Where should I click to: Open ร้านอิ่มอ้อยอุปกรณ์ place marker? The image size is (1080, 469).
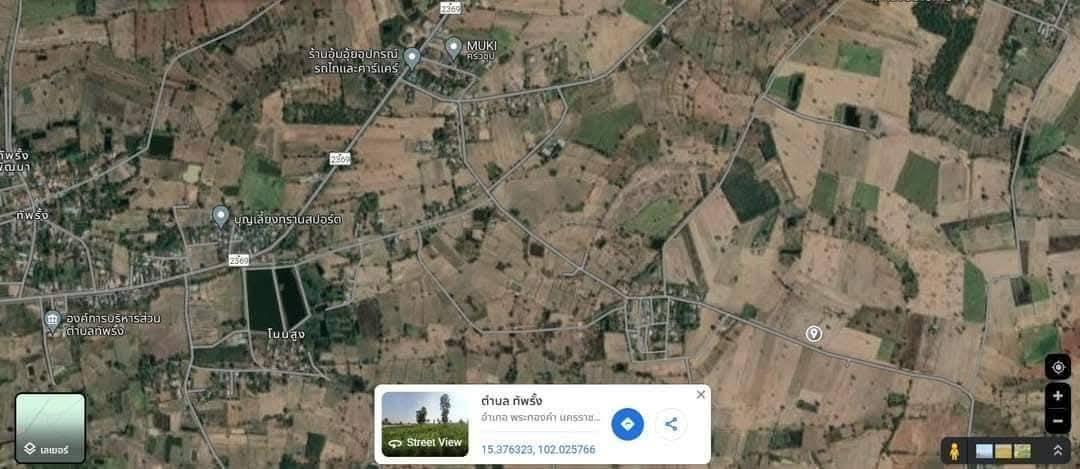click(412, 56)
